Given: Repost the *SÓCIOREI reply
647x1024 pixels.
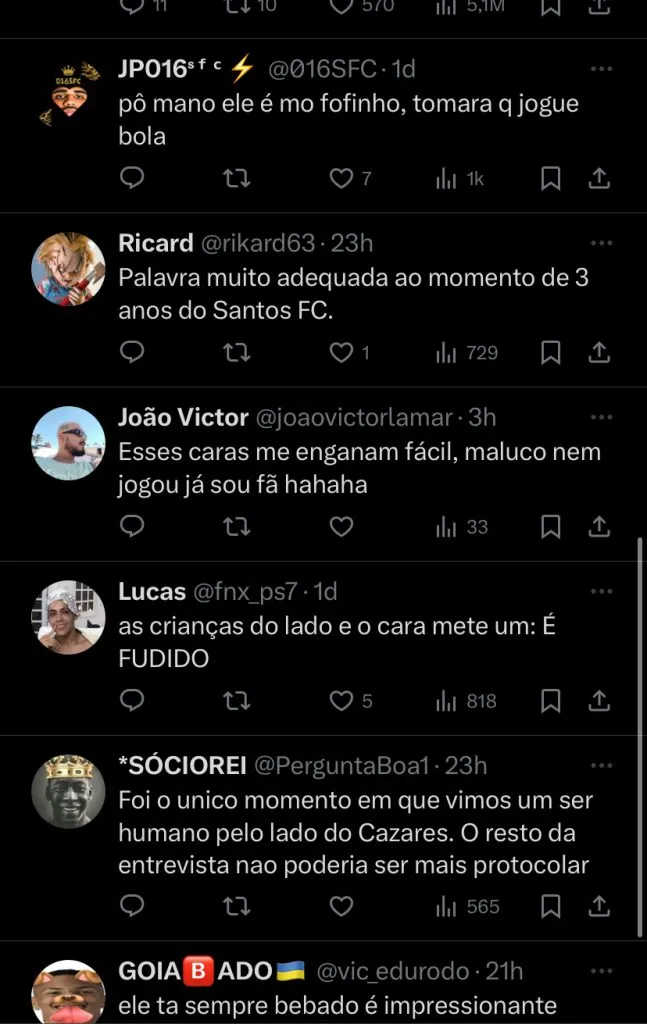Looking at the screenshot, I should pos(237,907).
